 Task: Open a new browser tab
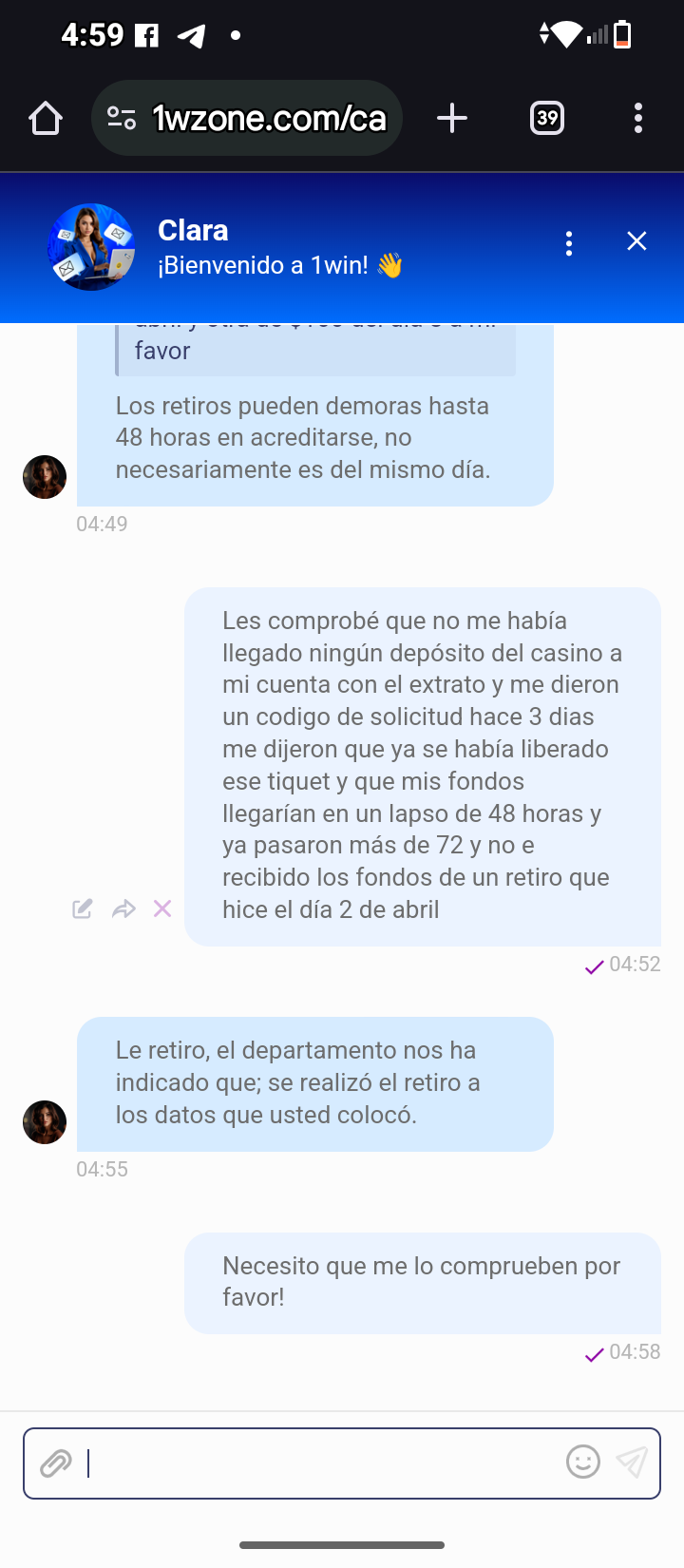tap(452, 119)
